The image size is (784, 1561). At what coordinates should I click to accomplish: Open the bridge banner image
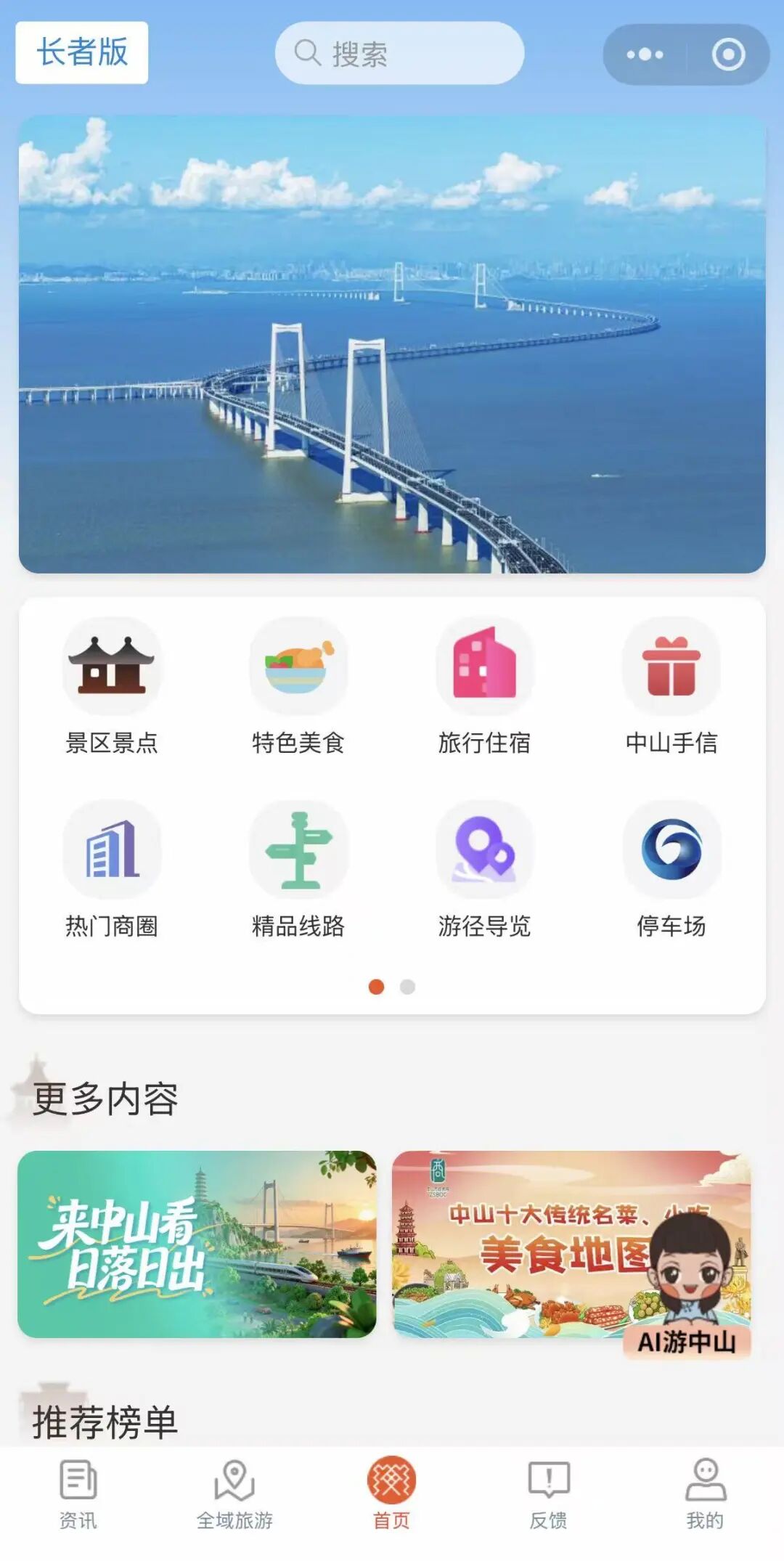[392, 344]
